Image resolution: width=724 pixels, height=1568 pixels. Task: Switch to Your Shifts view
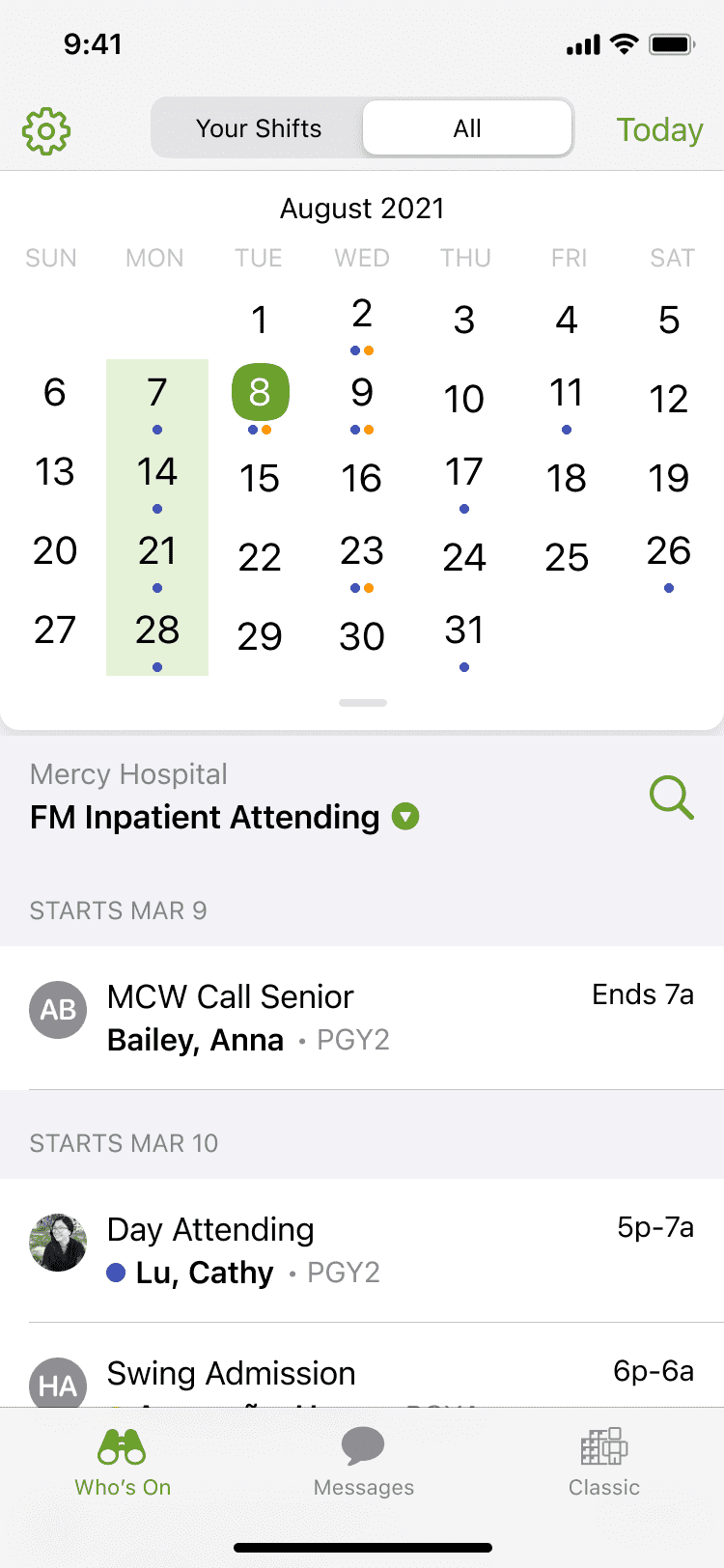tap(259, 128)
